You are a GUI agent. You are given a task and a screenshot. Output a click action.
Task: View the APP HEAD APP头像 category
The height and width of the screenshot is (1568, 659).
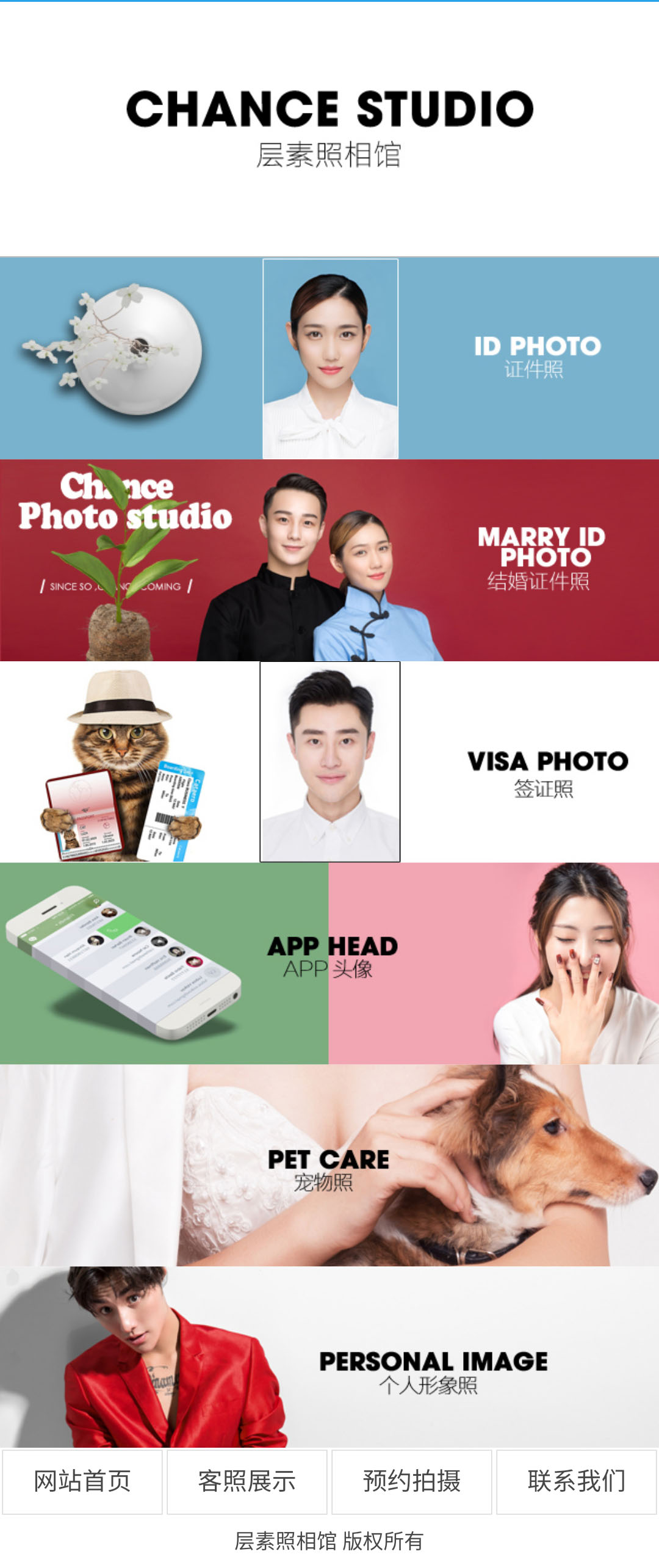(x=329, y=963)
